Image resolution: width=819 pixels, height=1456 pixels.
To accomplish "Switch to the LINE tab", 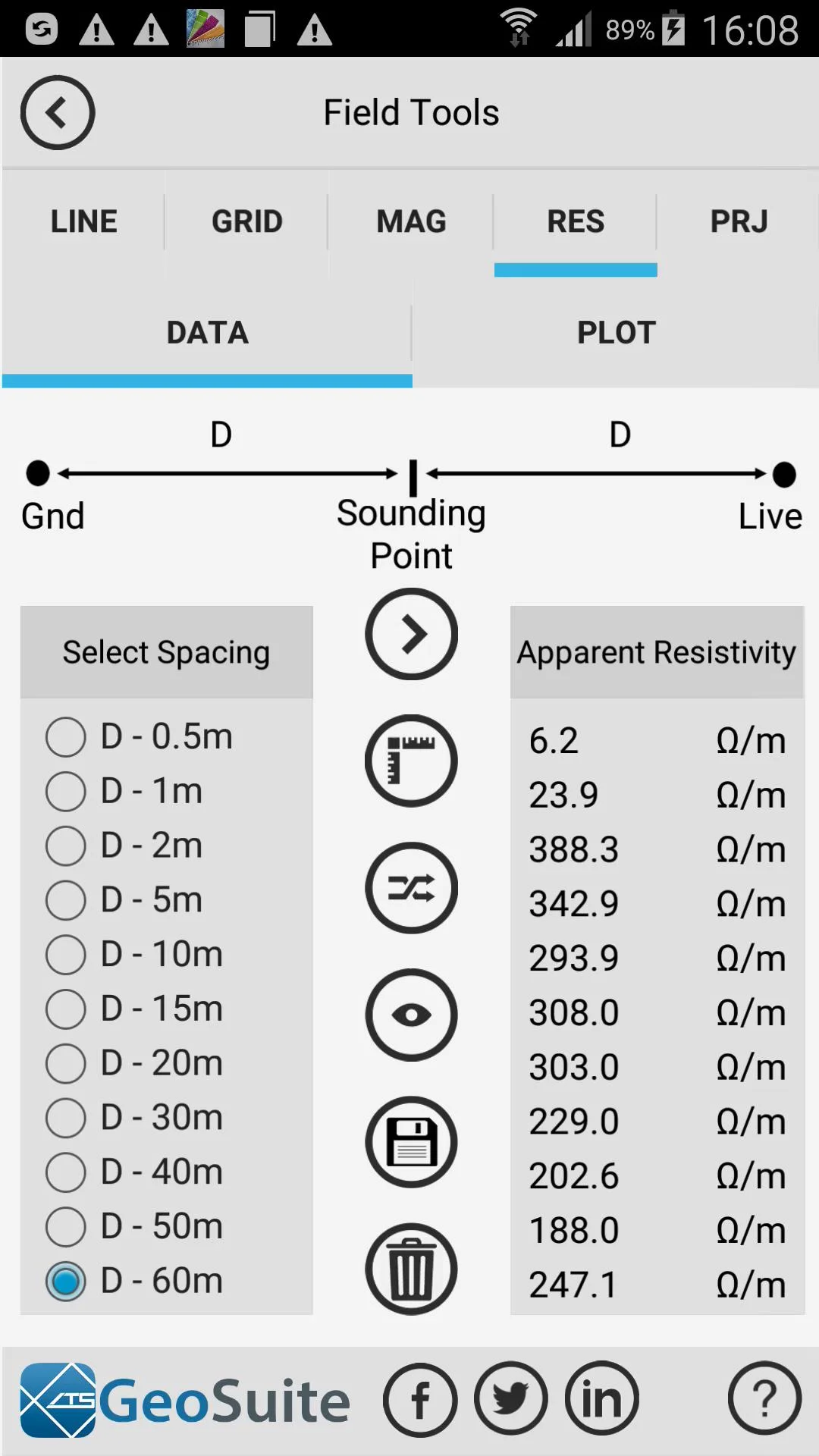I will pyautogui.click(x=83, y=221).
